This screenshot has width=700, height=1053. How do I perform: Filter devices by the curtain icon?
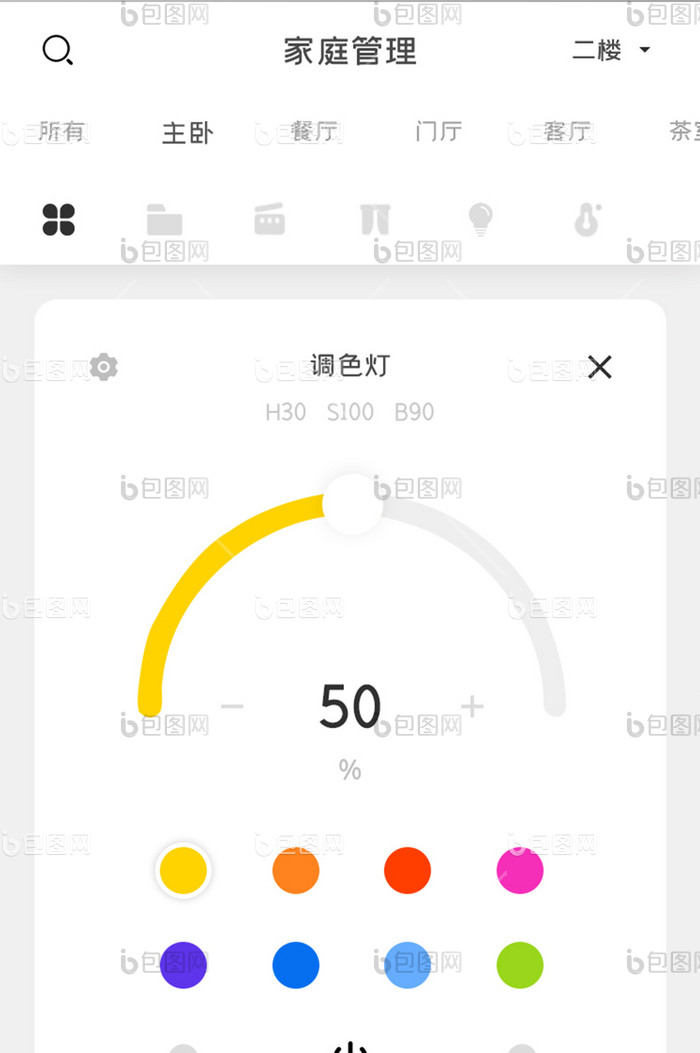coord(375,219)
